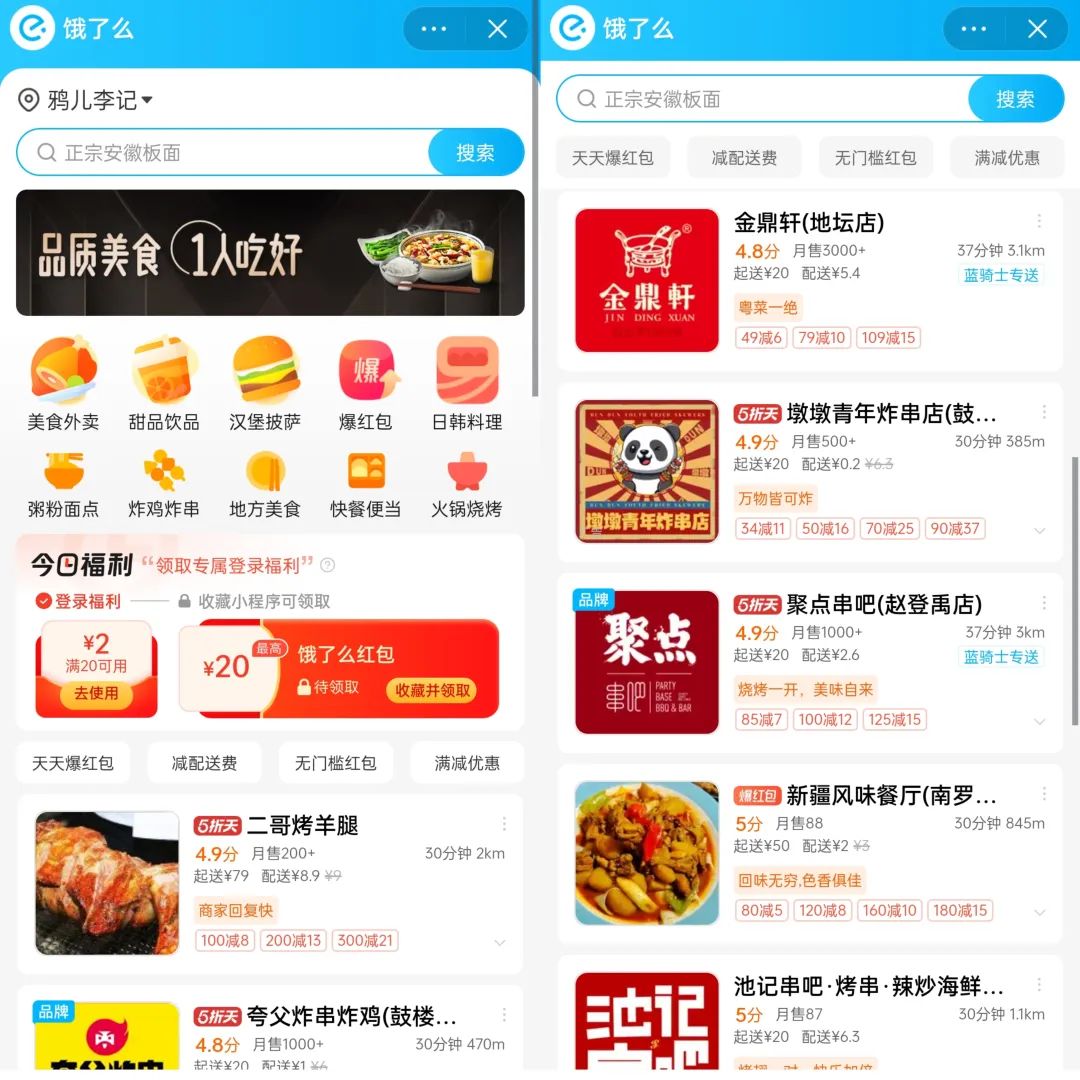
Task: Open the 聚点串吧(赵登禹店) listing
Action: tap(884, 605)
